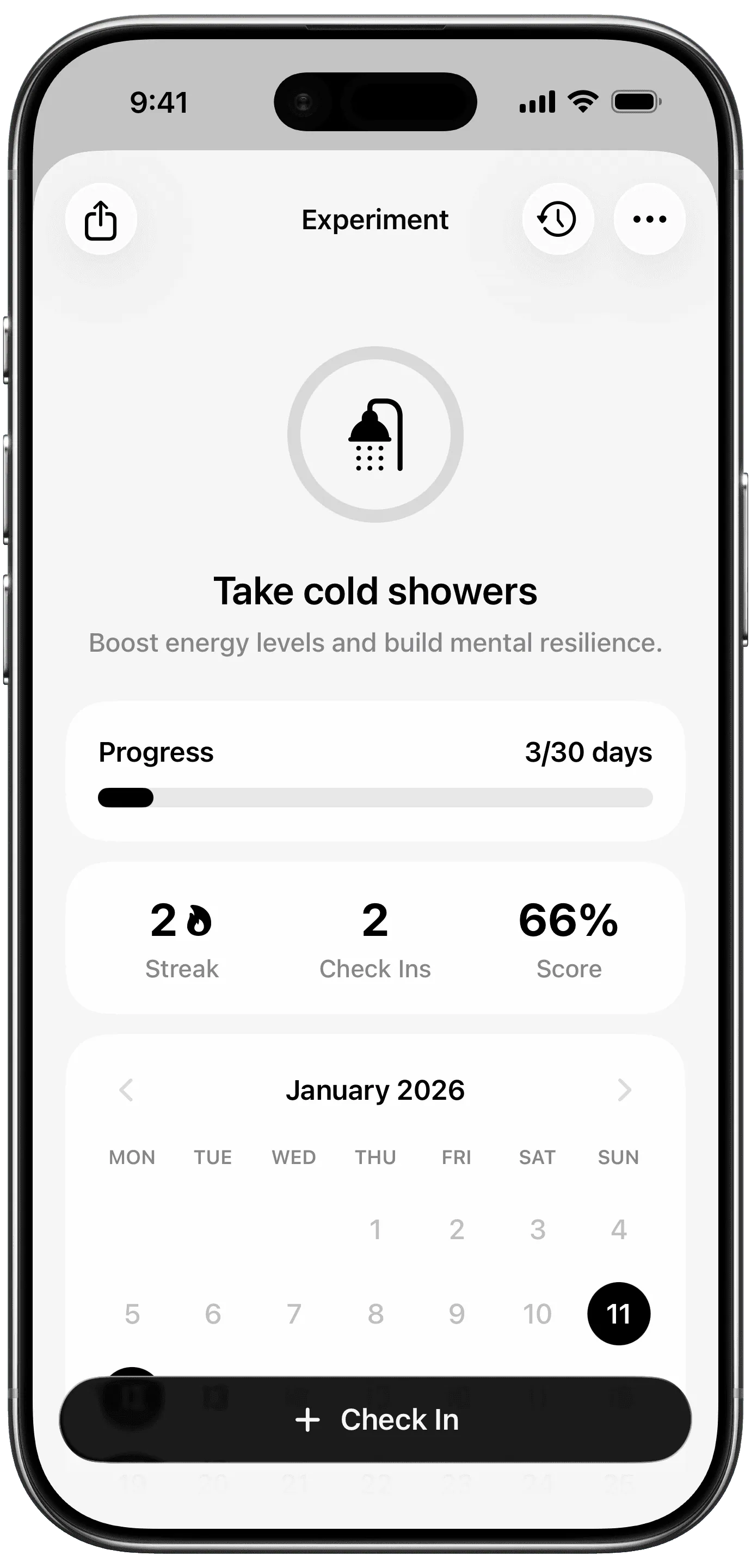This screenshot has width=751, height=1568.
Task: Open the three-dot overflow menu
Action: pos(649,219)
